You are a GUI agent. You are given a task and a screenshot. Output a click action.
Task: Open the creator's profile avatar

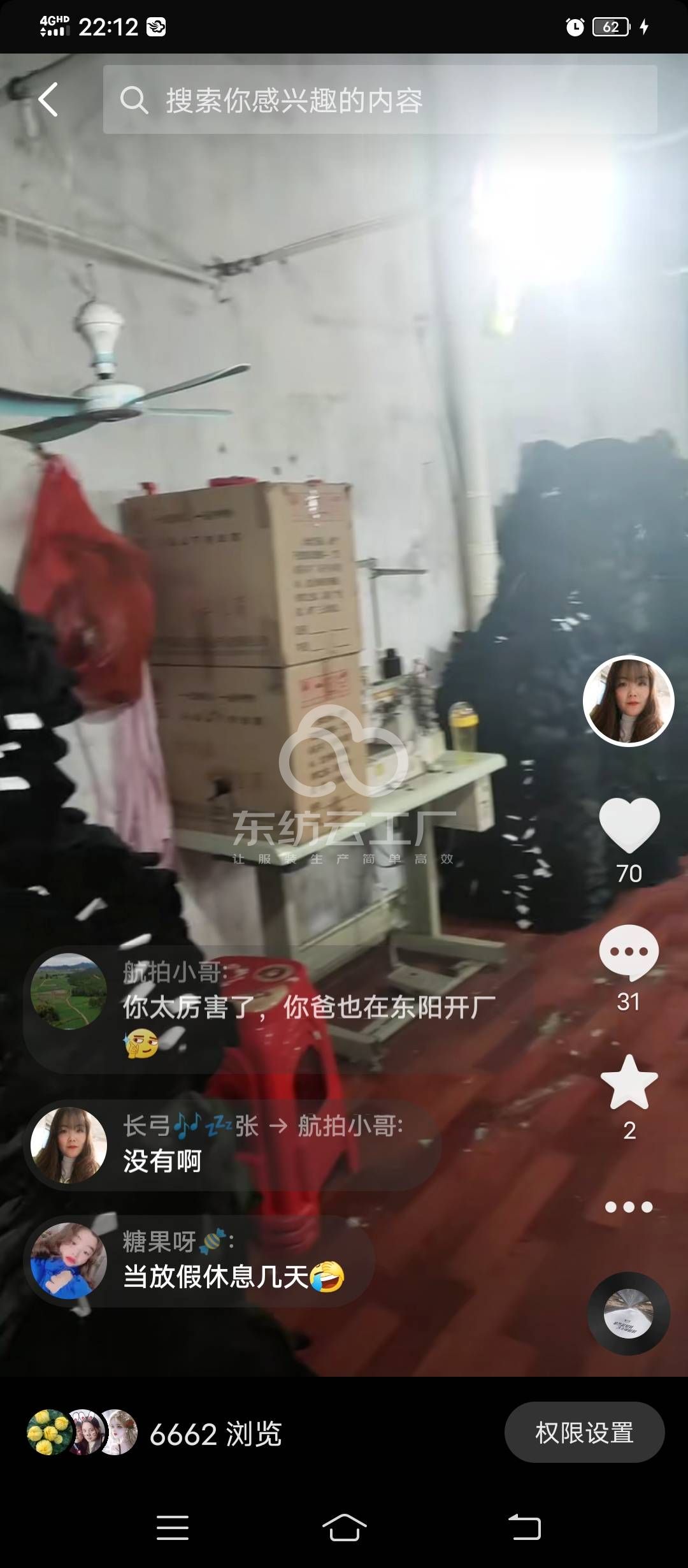click(628, 701)
